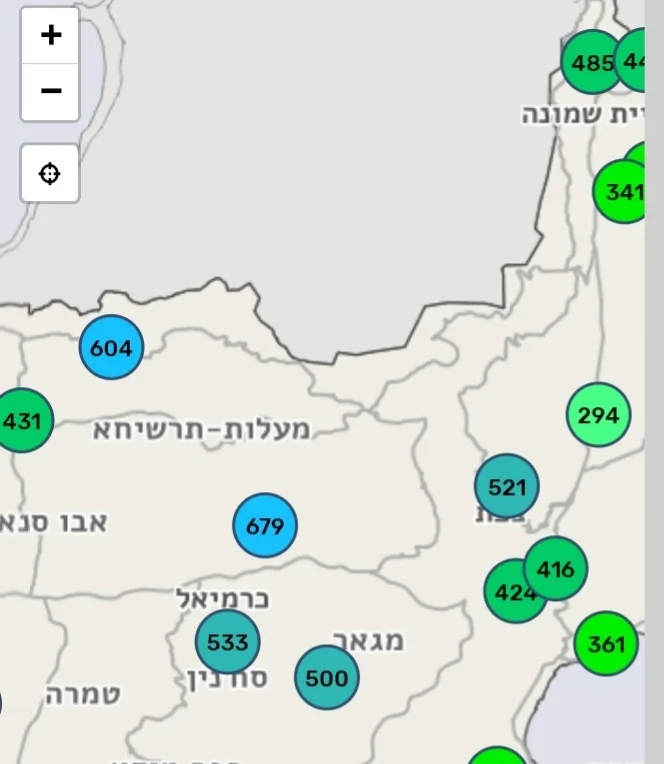Select the 361 marker

tap(606, 644)
